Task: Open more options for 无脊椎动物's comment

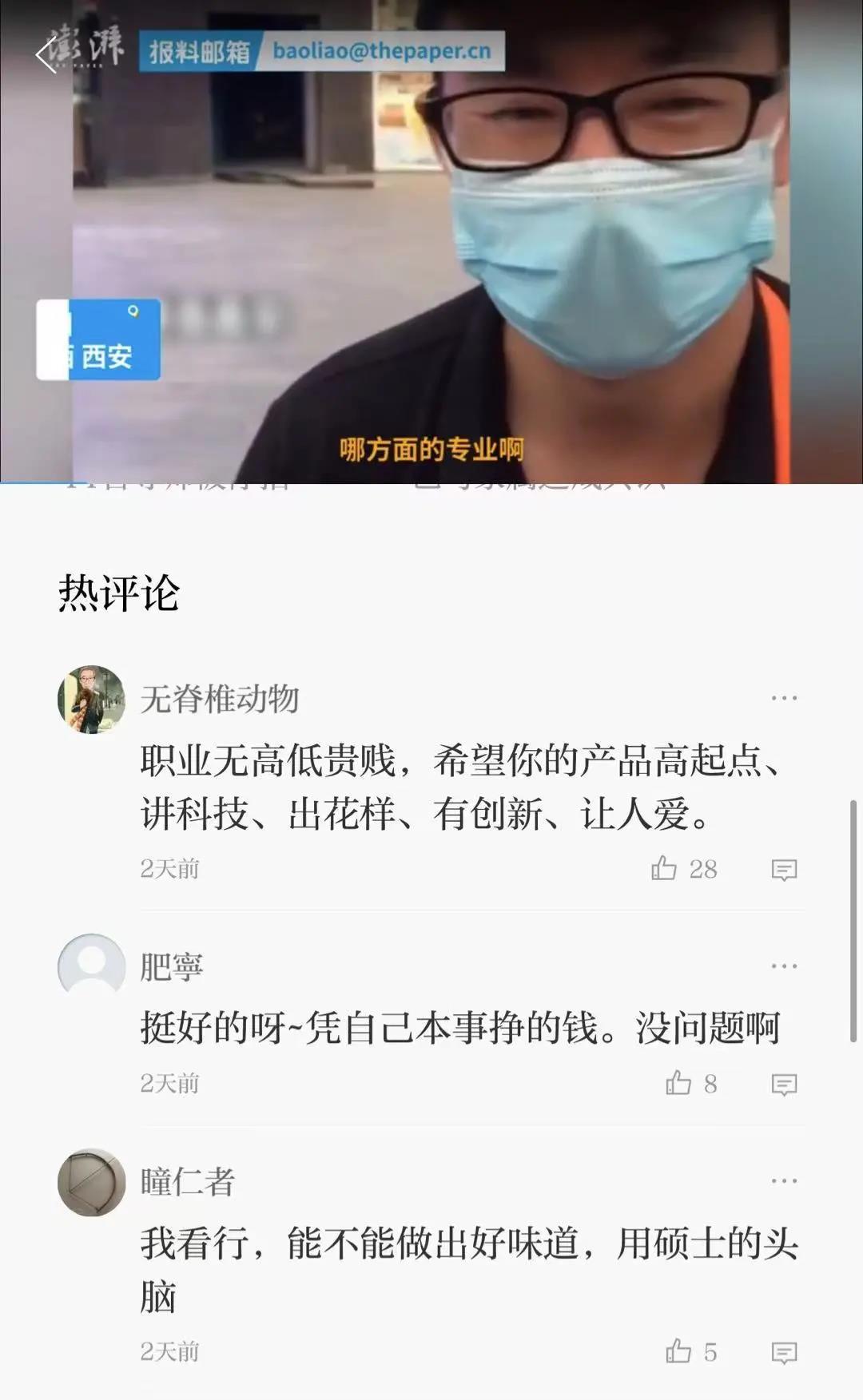Action: pos(784,698)
